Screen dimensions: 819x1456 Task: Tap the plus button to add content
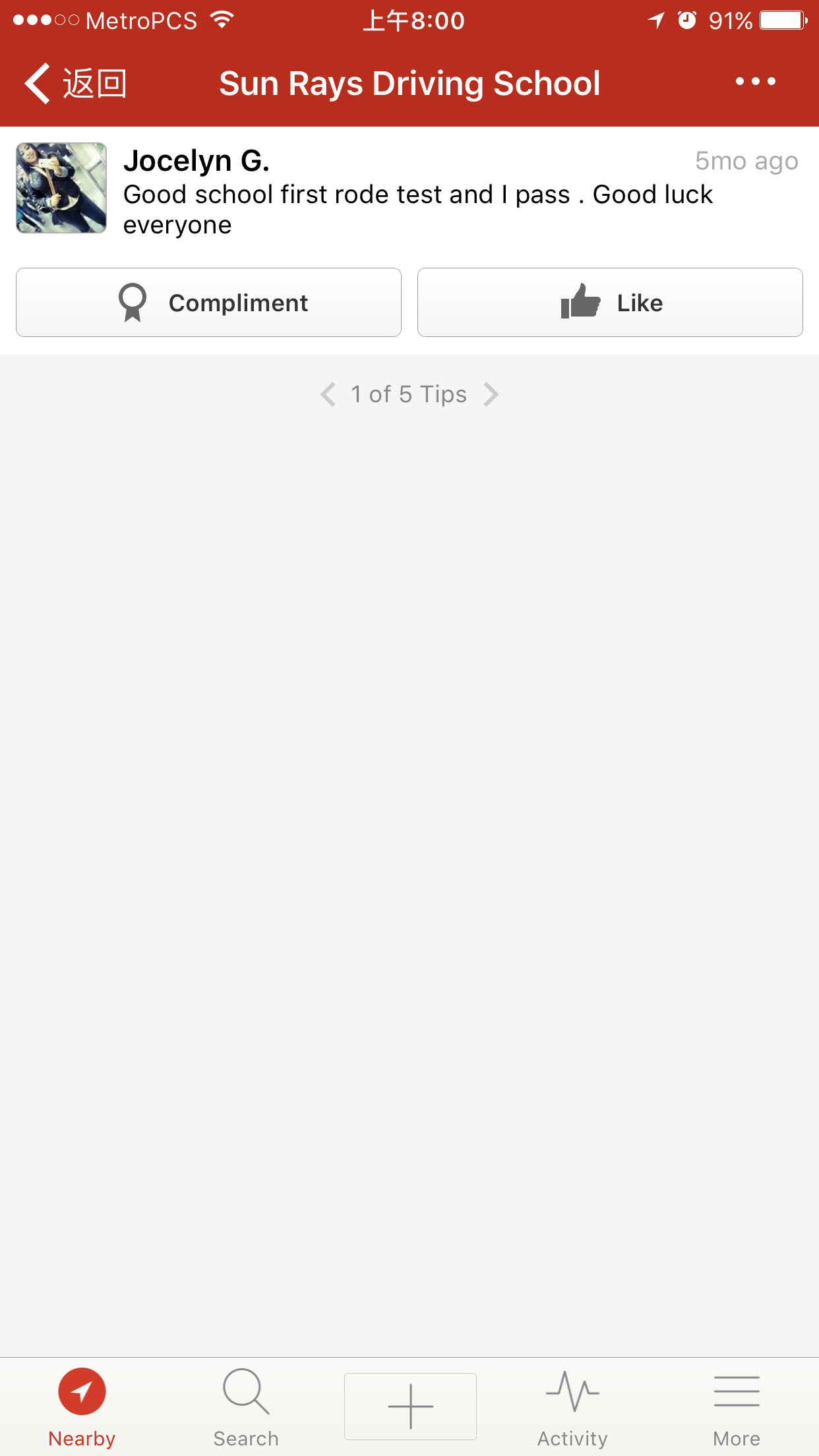410,1407
